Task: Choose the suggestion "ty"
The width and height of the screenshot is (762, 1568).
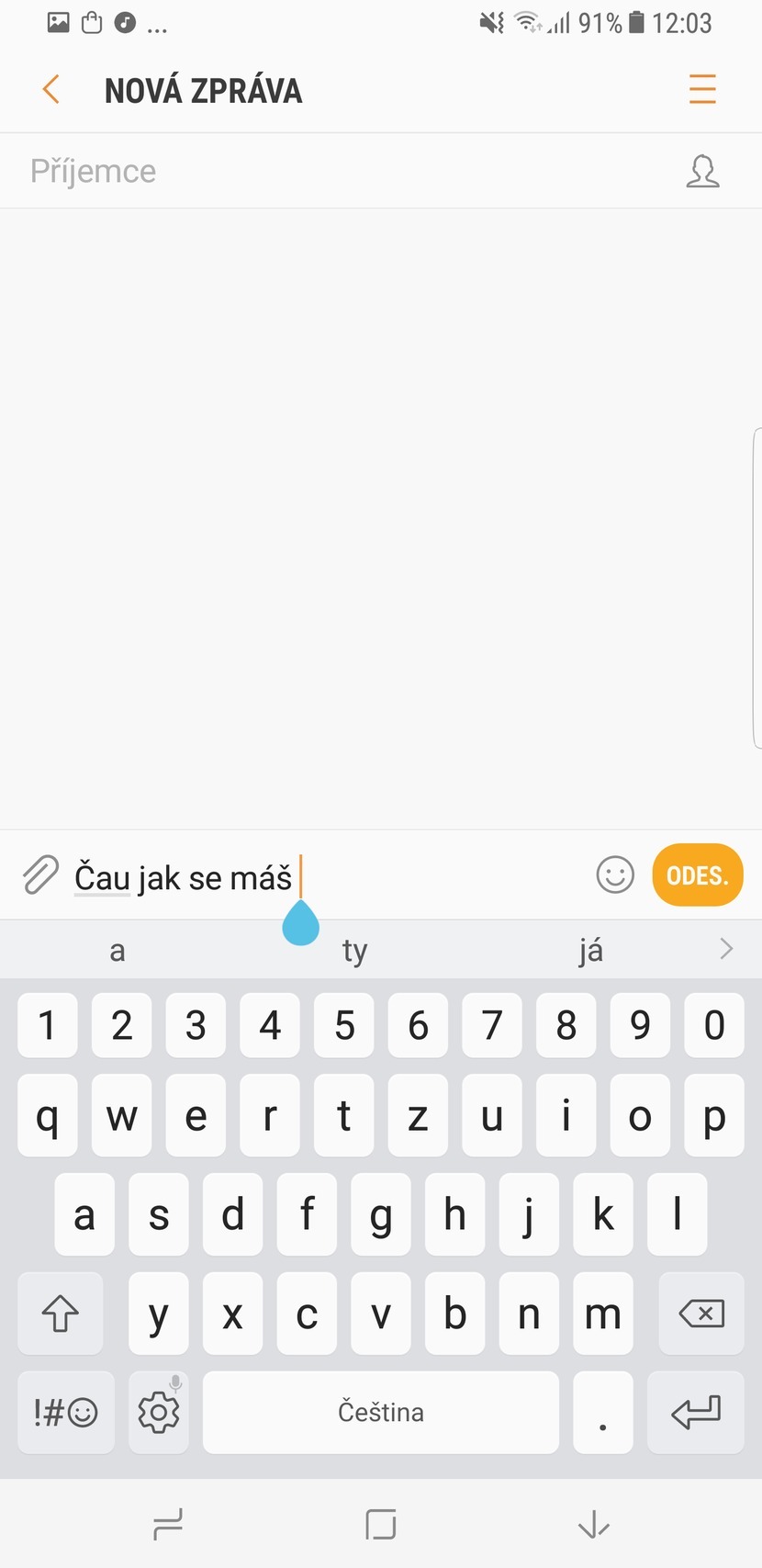Action: pyautogui.click(x=354, y=951)
